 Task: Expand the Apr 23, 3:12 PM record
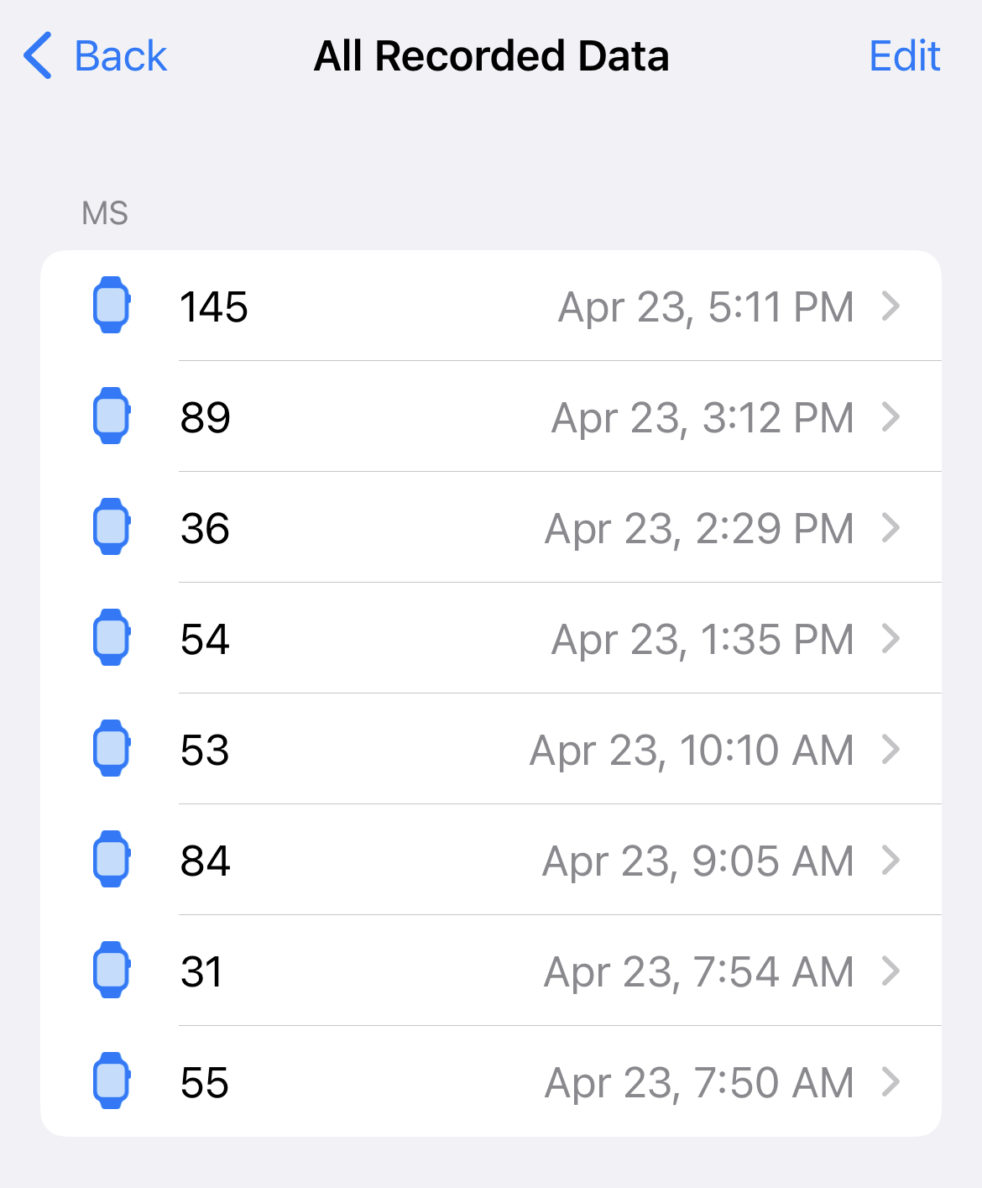pos(888,417)
